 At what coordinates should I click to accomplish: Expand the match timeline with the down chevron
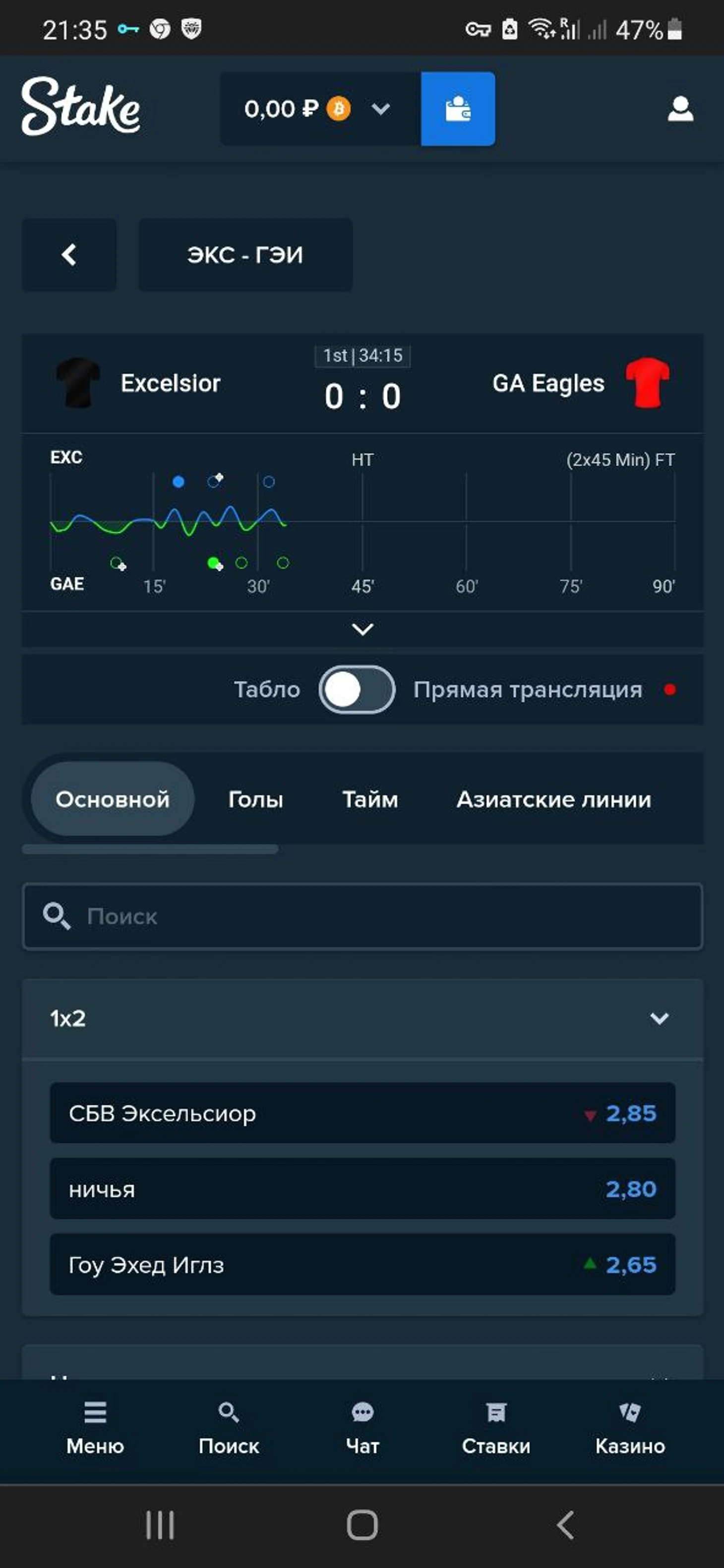(362, 629)
